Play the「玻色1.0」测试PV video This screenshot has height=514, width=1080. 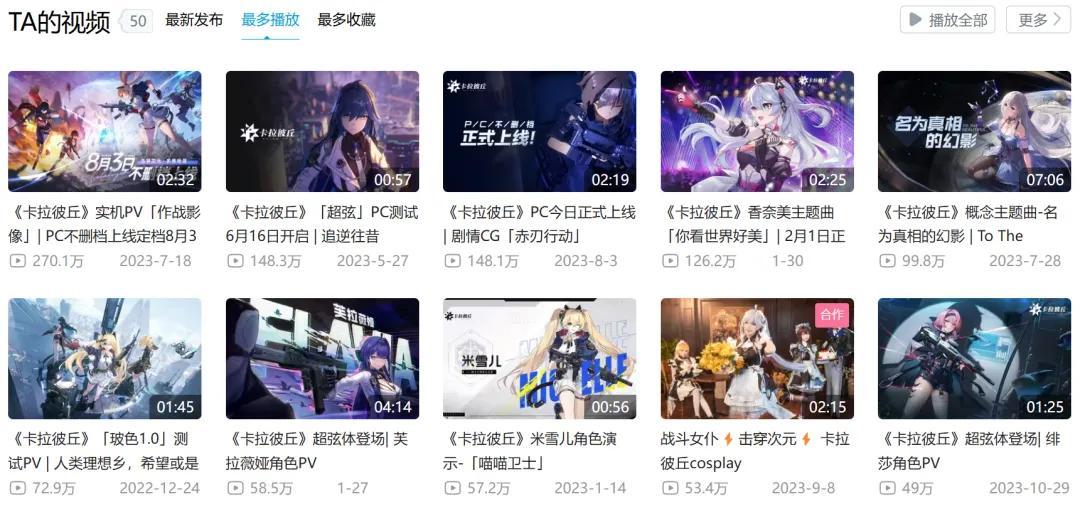pyautogui.click(x=104, y=358)
